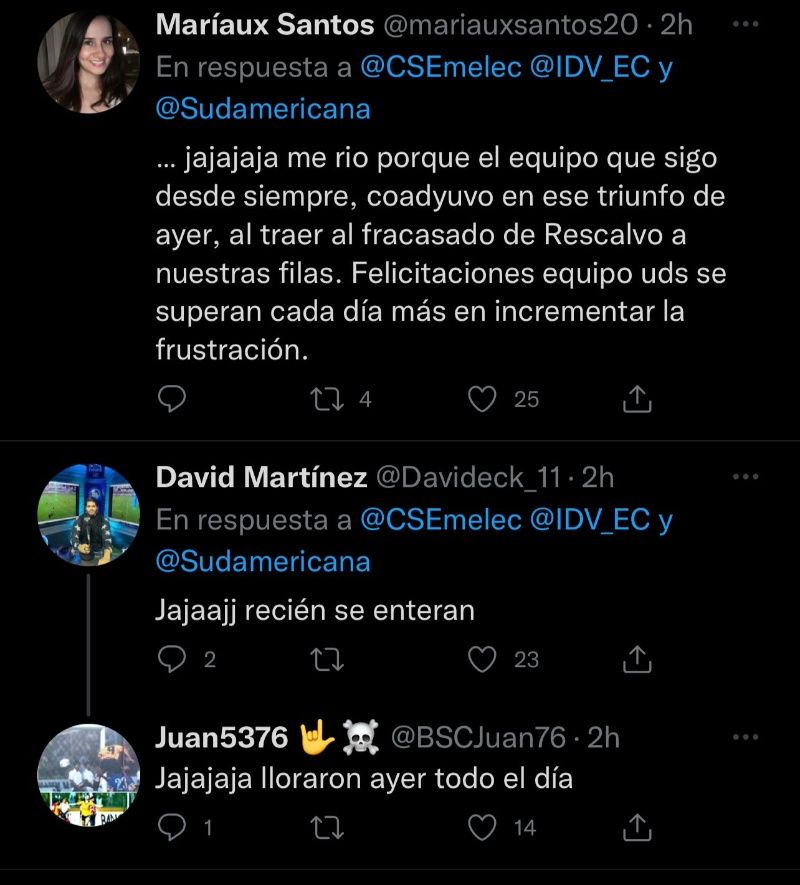Like David Martínez's tweet

click(x=484, y=659)
